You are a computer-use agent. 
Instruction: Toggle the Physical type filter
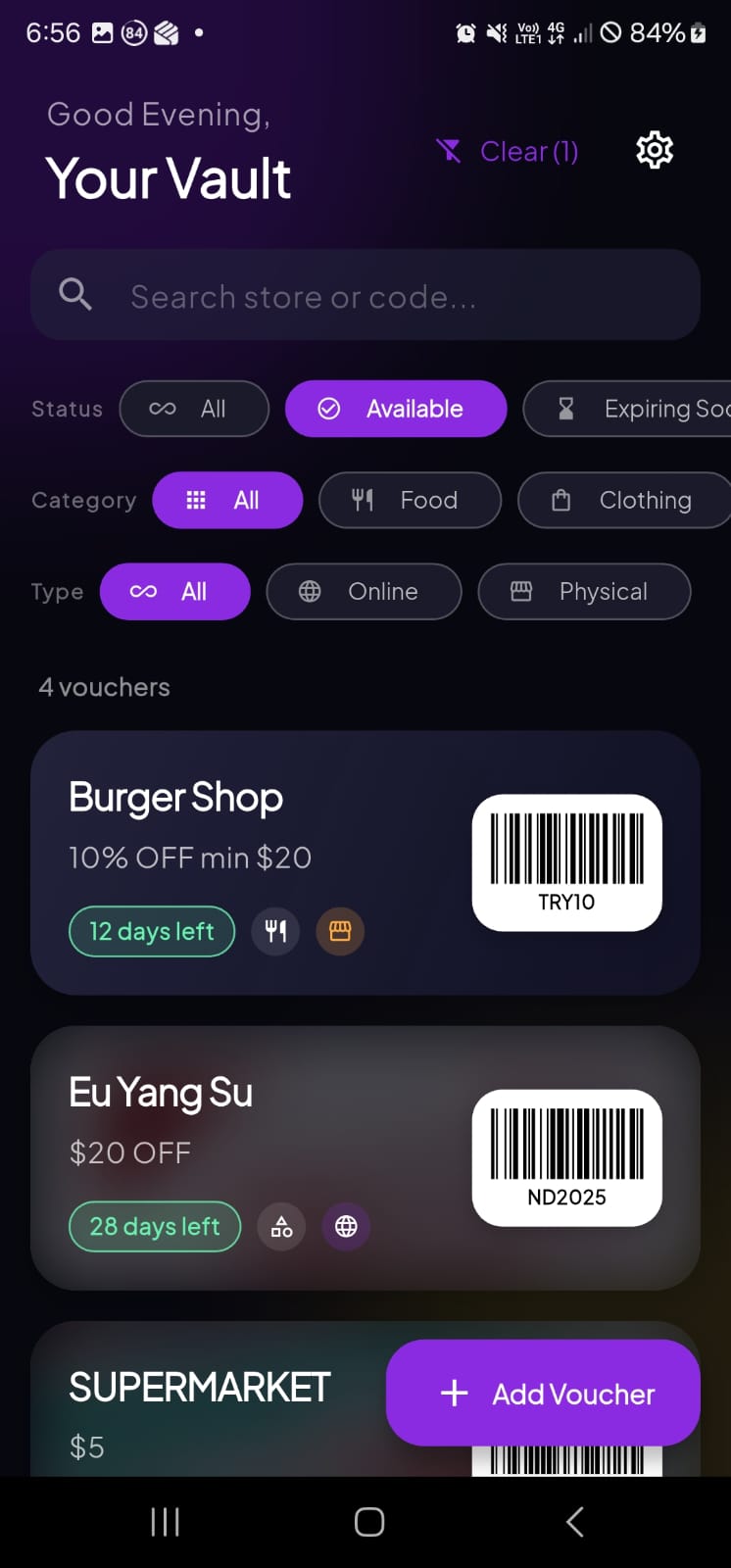[584, 591]
